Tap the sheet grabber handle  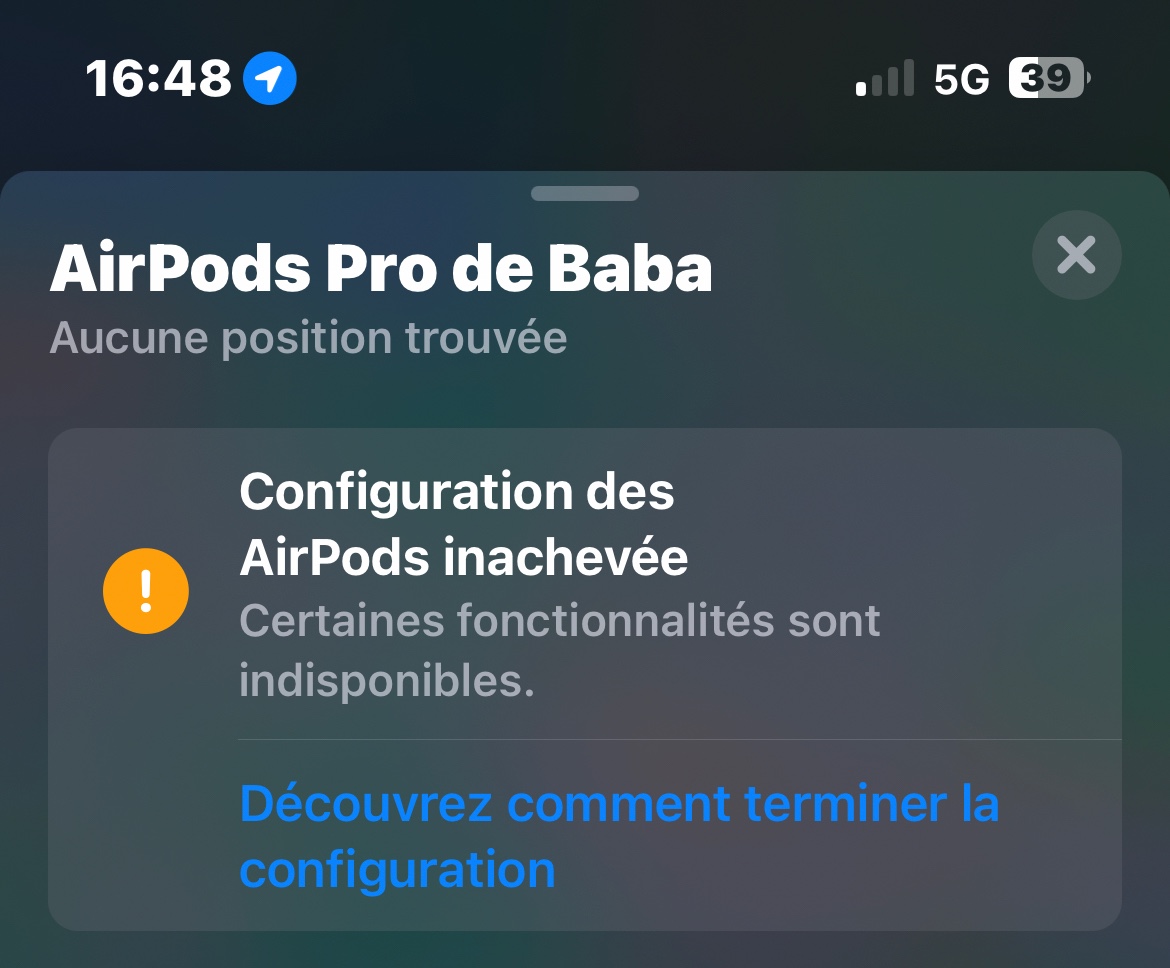click(584, 193)
